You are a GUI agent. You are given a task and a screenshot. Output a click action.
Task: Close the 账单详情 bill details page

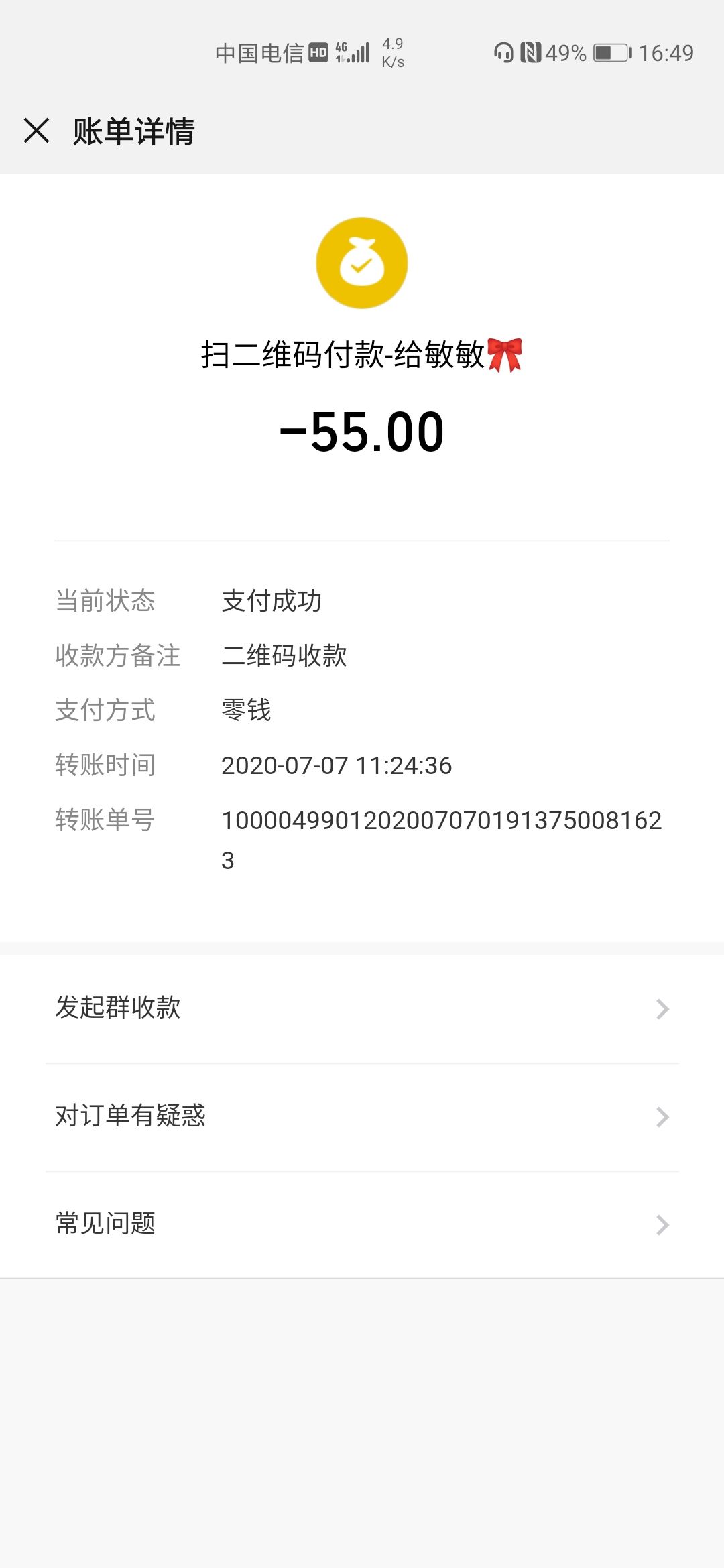click(x=36, y=130)
